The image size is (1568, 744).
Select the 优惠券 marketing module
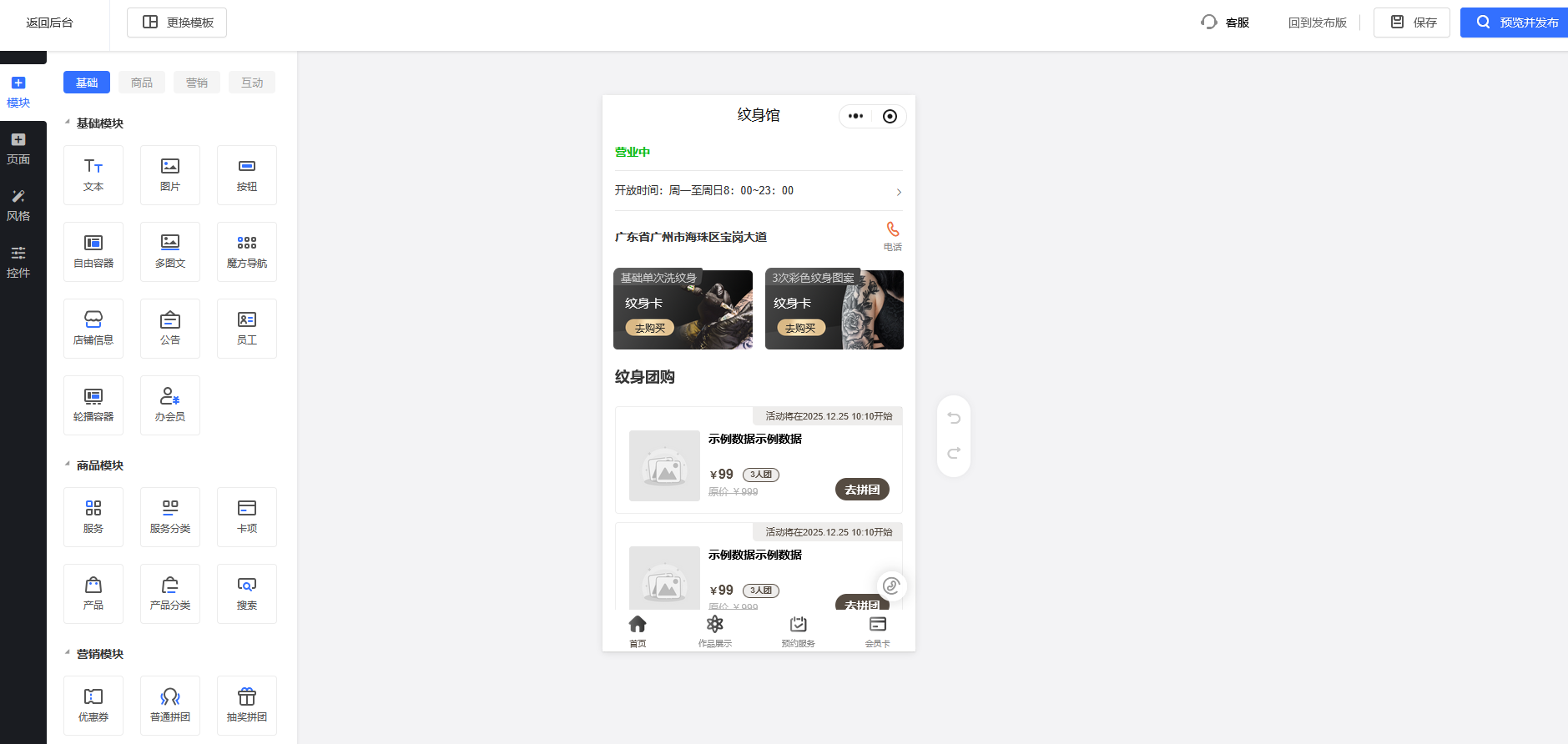click(x=93, y=705)
